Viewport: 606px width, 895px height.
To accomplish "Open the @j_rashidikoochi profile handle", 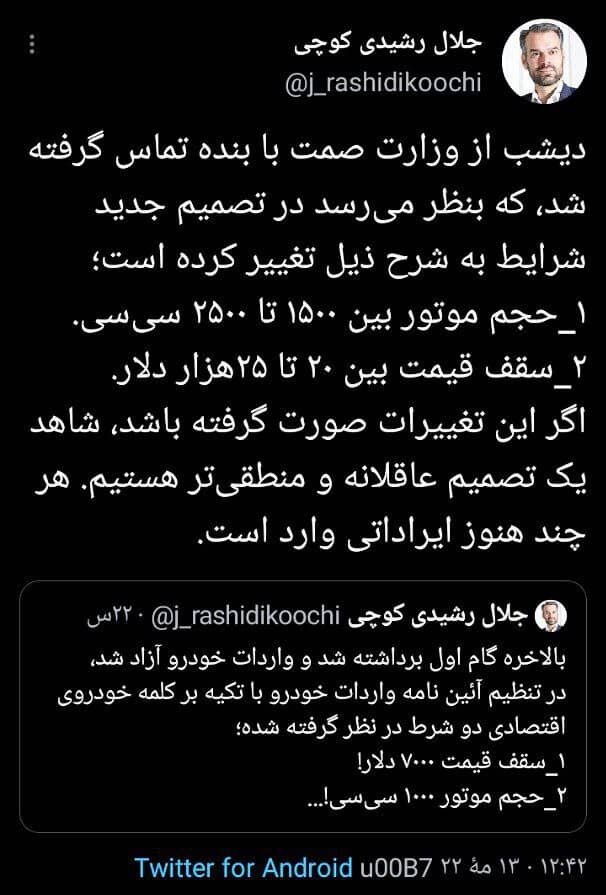I will (383, 84).
